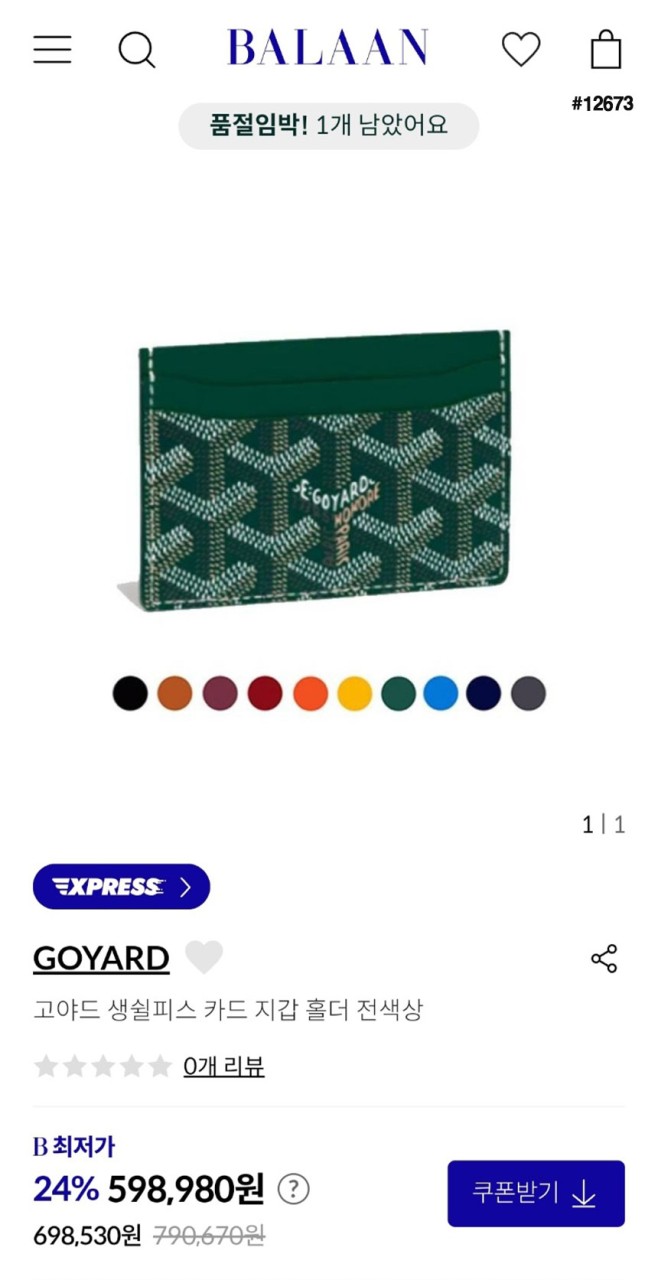The height and width of the screenshot is (1280, 658).
Task: Open the 0개 리뷰 reviews link
Action: click(224, 1066)
